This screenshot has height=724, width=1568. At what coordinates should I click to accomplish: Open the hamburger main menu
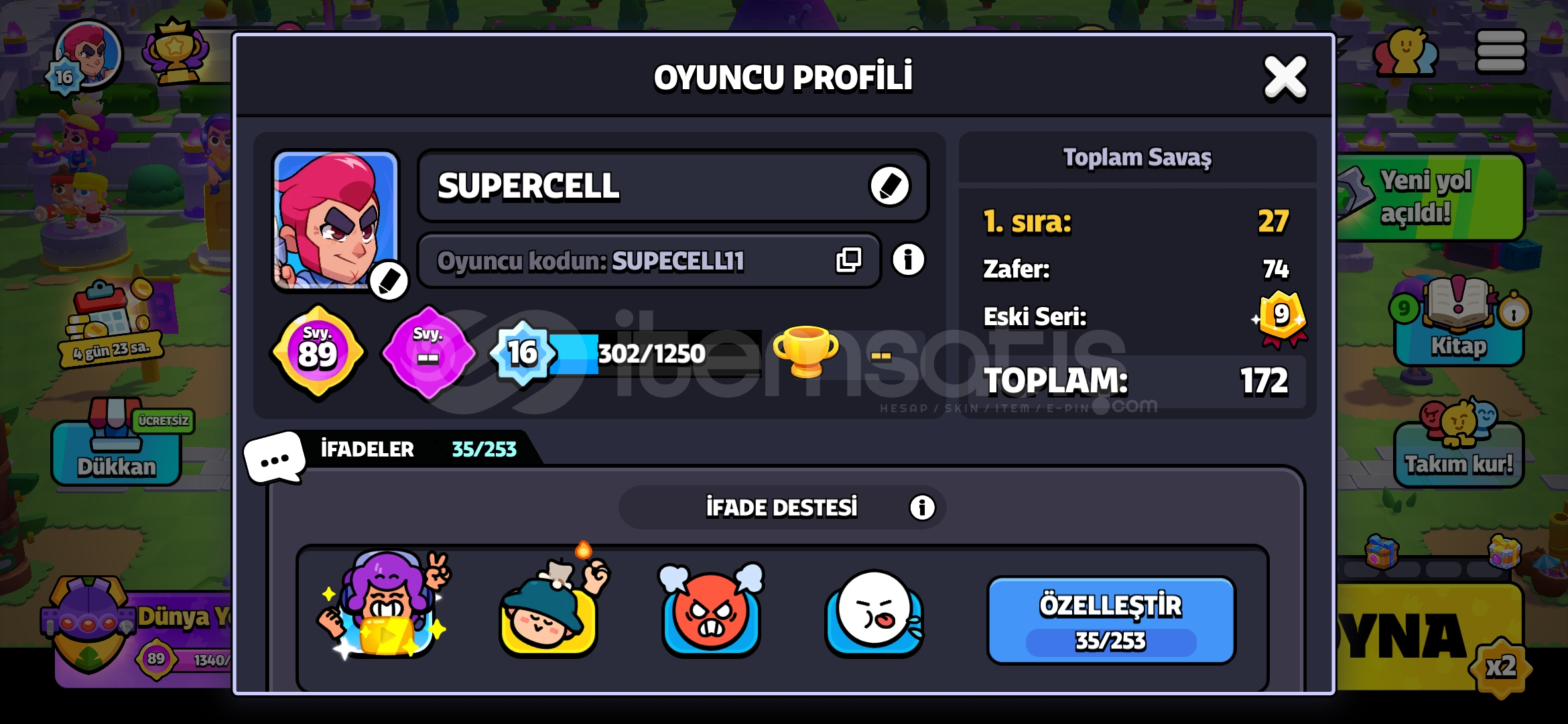coord(1500,52)
